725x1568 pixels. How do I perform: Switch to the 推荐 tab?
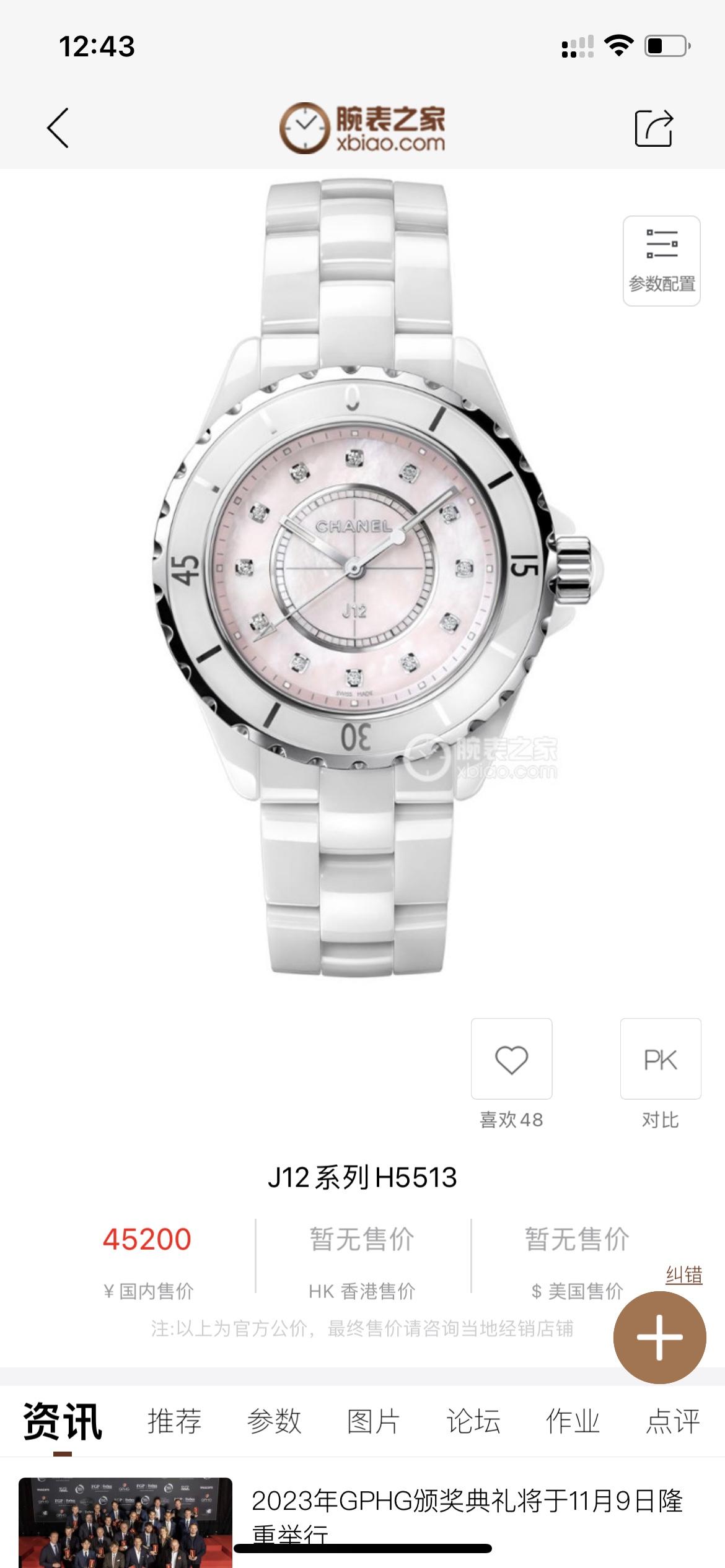(x=175, y=1421)
